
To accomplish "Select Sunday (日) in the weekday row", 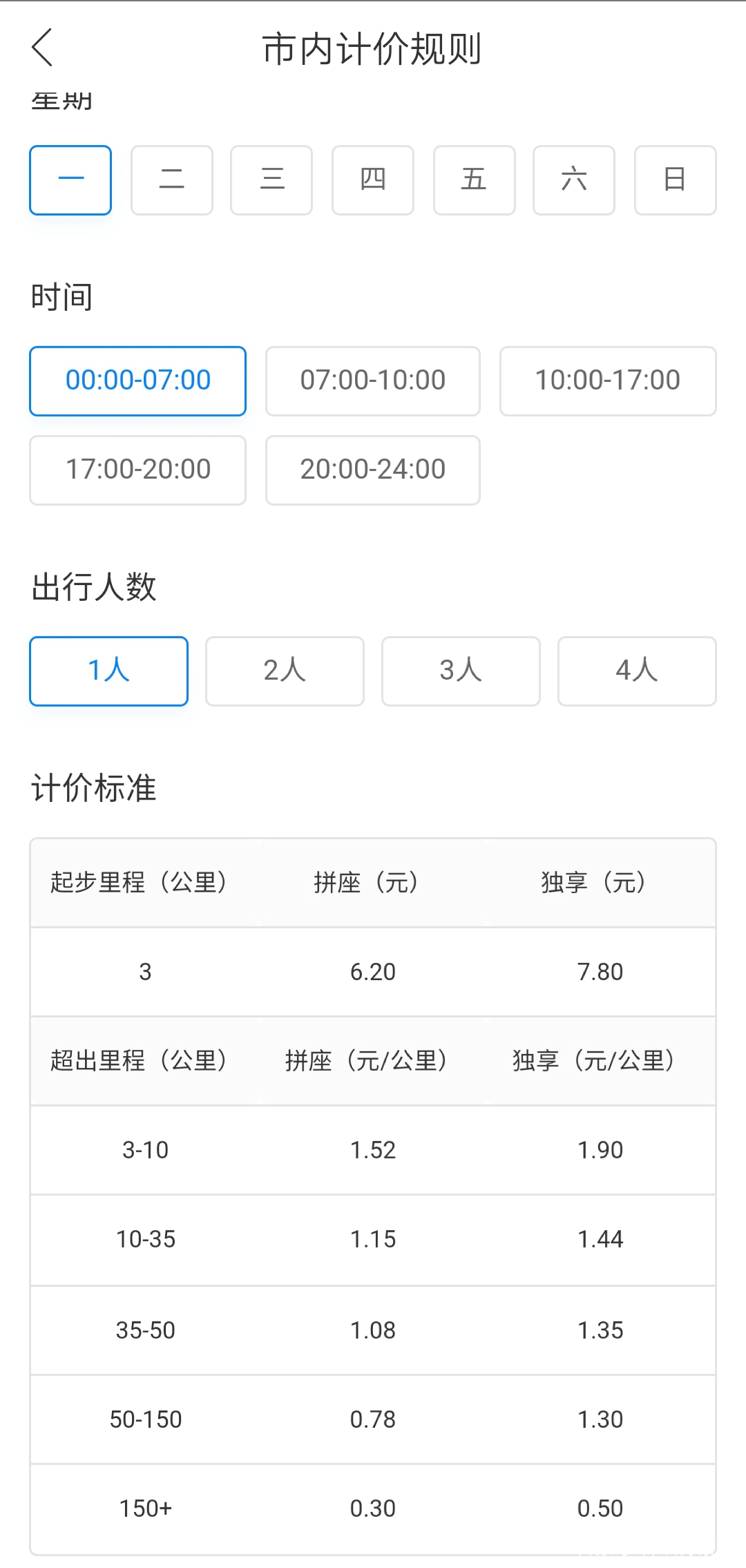I will click(675, 180).
